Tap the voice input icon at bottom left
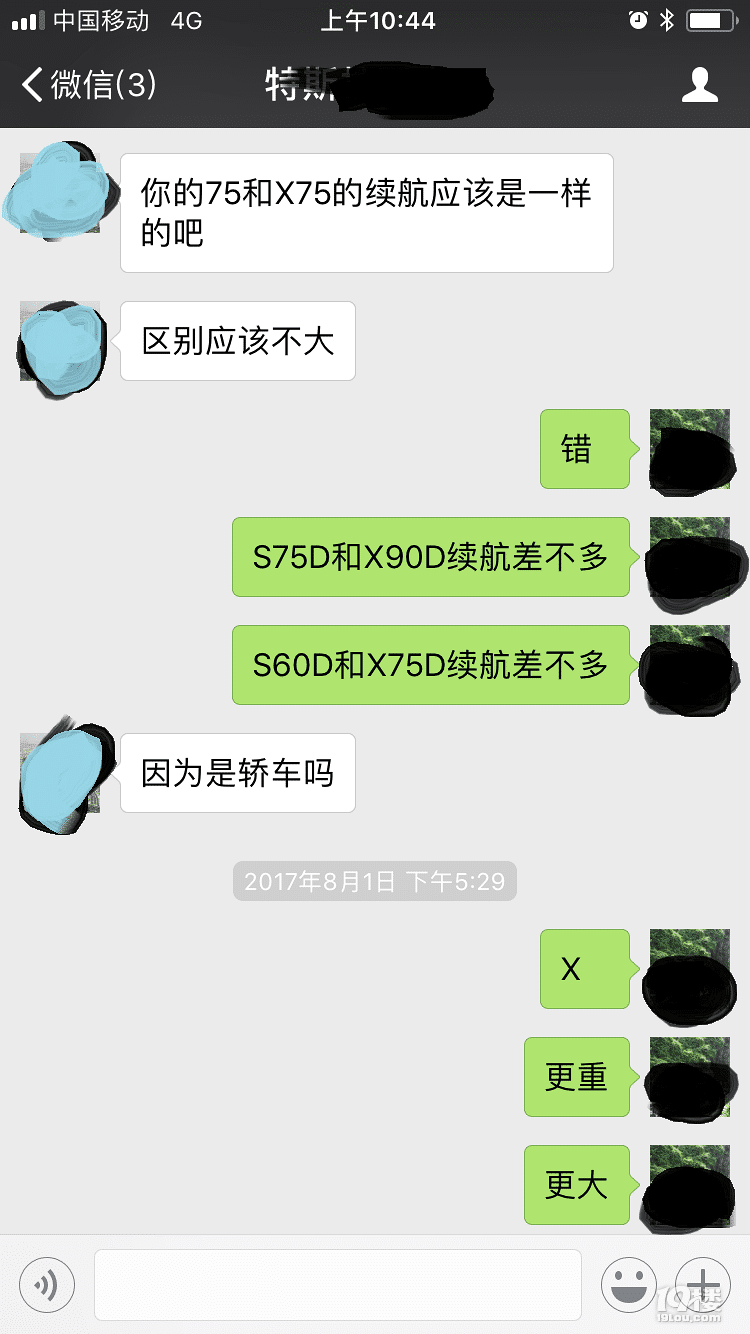This screenshot has height=1334, width=750. [45, 1284]
